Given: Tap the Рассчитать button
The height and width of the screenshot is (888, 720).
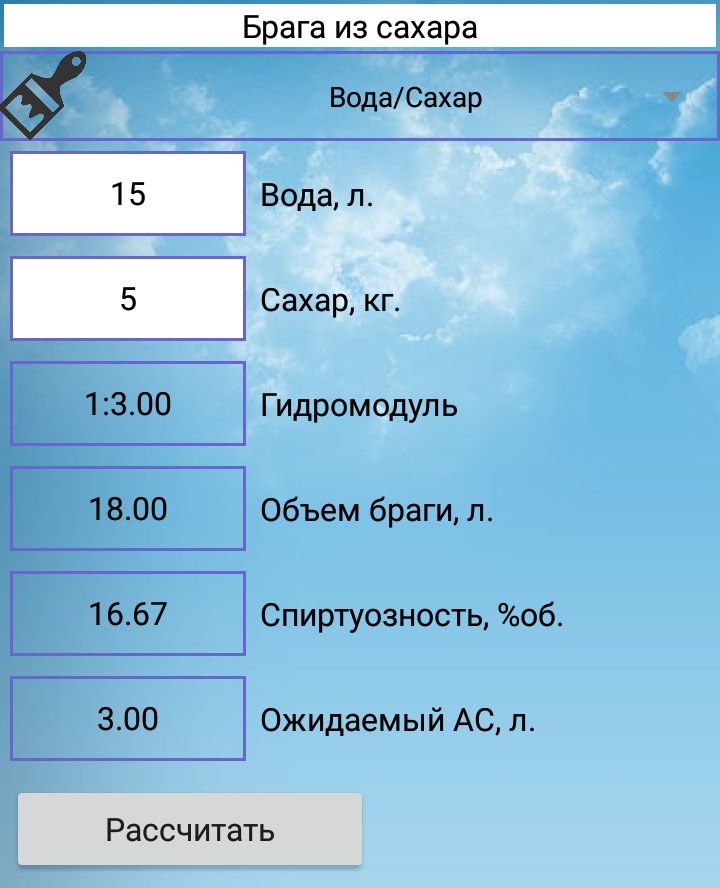Looking at the screenshot, I should [190, 830].
